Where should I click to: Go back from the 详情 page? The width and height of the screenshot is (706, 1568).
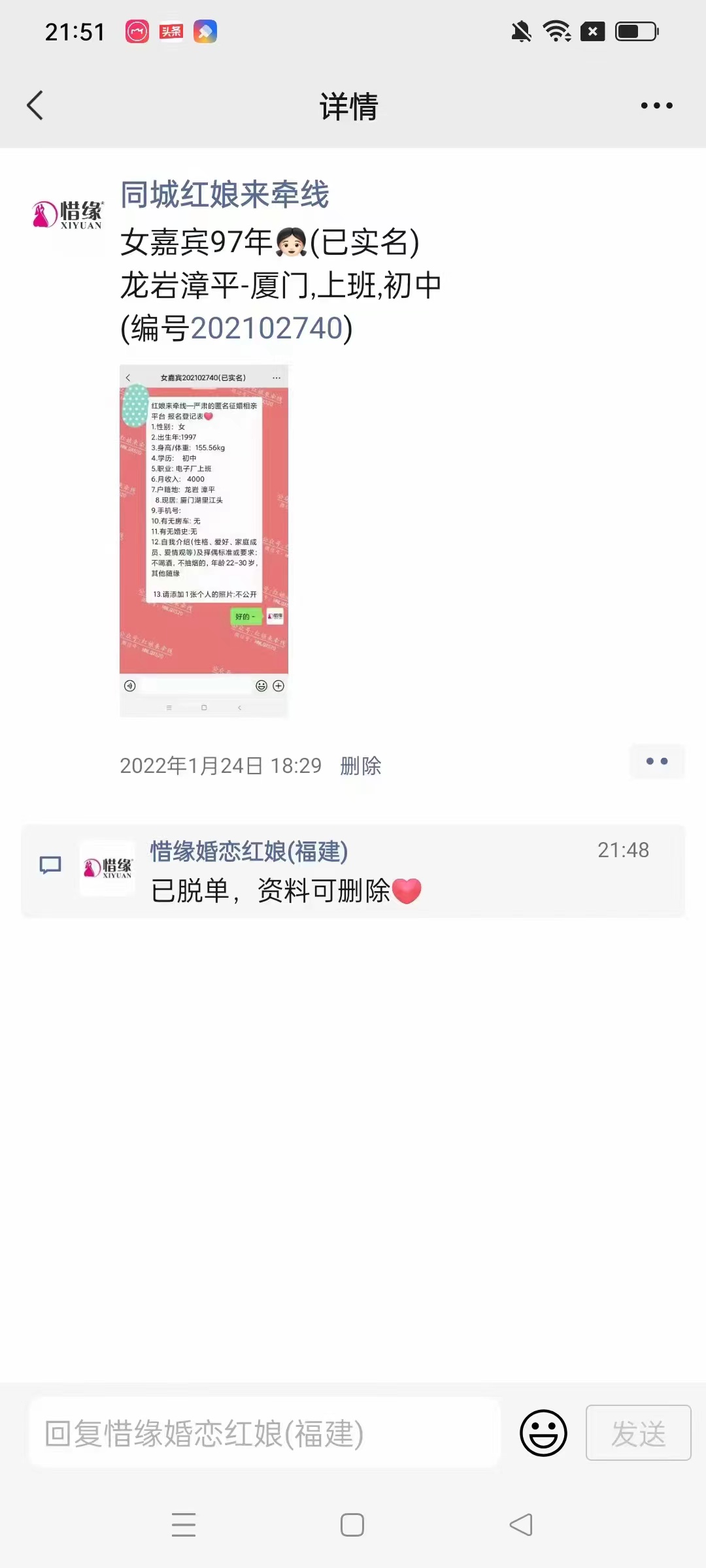pyautogui.click(x=35, y=105)
